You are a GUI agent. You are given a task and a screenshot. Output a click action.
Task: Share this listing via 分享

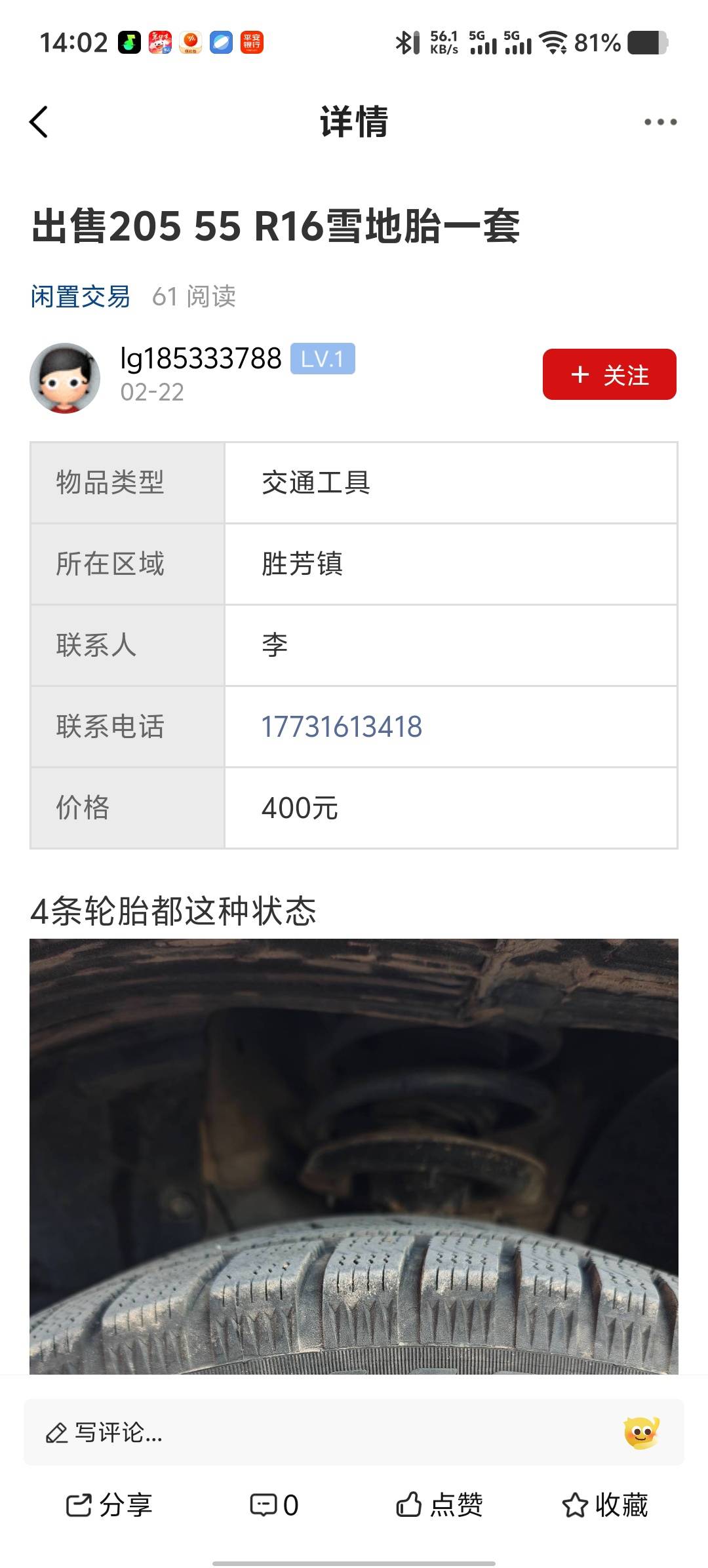pyautogui.click(x=109, y=1504)
